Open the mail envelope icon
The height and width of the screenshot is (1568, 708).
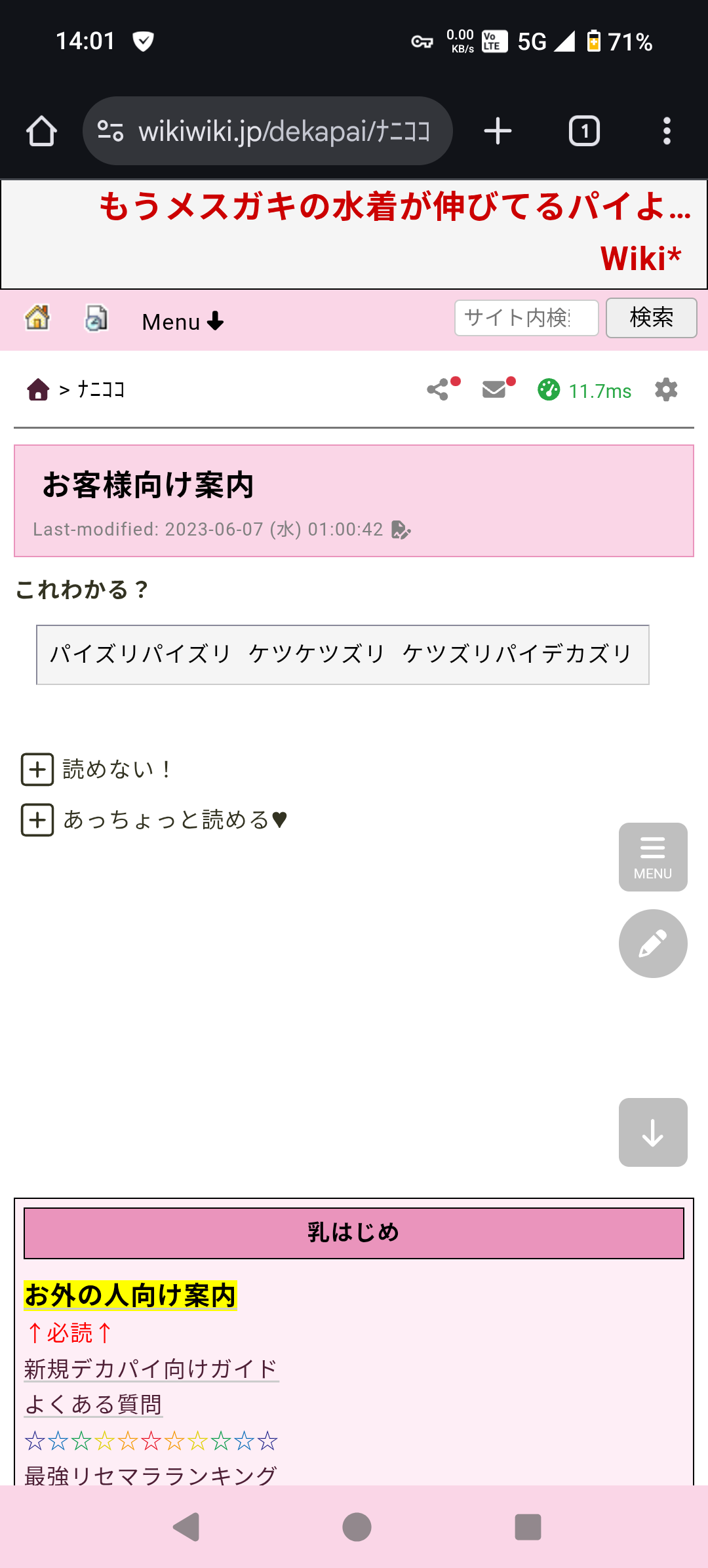[494, 390]
